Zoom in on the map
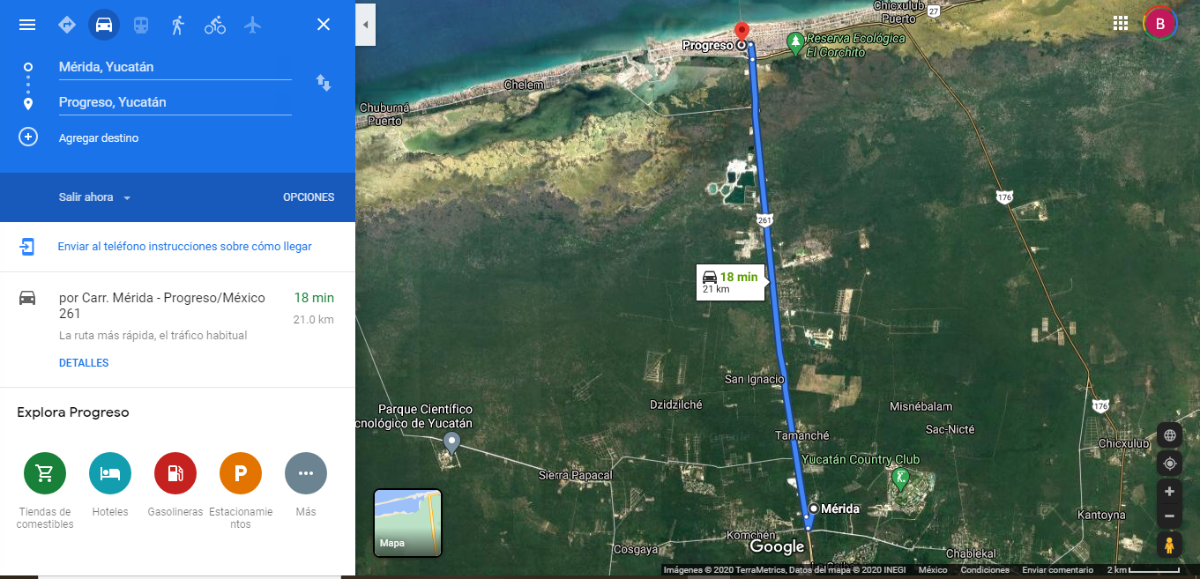Image resolution: width=1200 pixels, height=579 pixels. 1169,491
